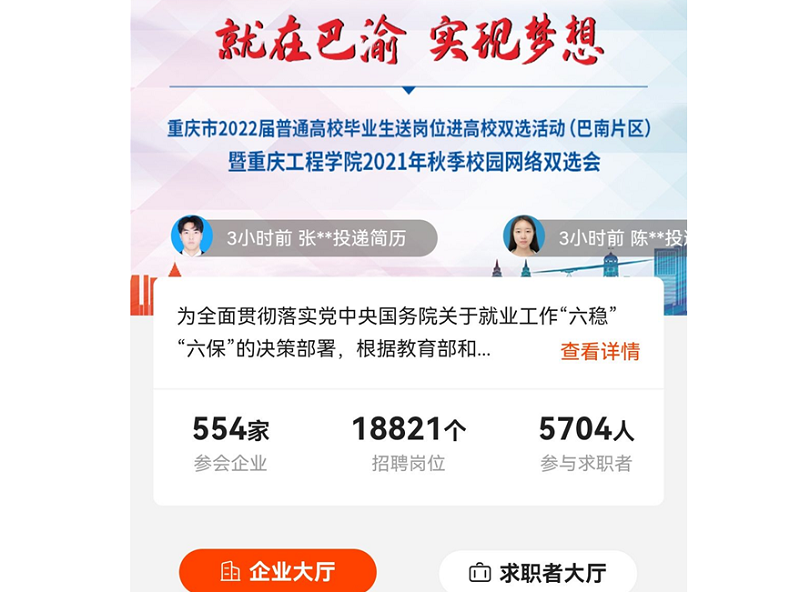The image size is (800, 592).
Task: Open 查看详情 to read full description
Action: tap(599, 351)
